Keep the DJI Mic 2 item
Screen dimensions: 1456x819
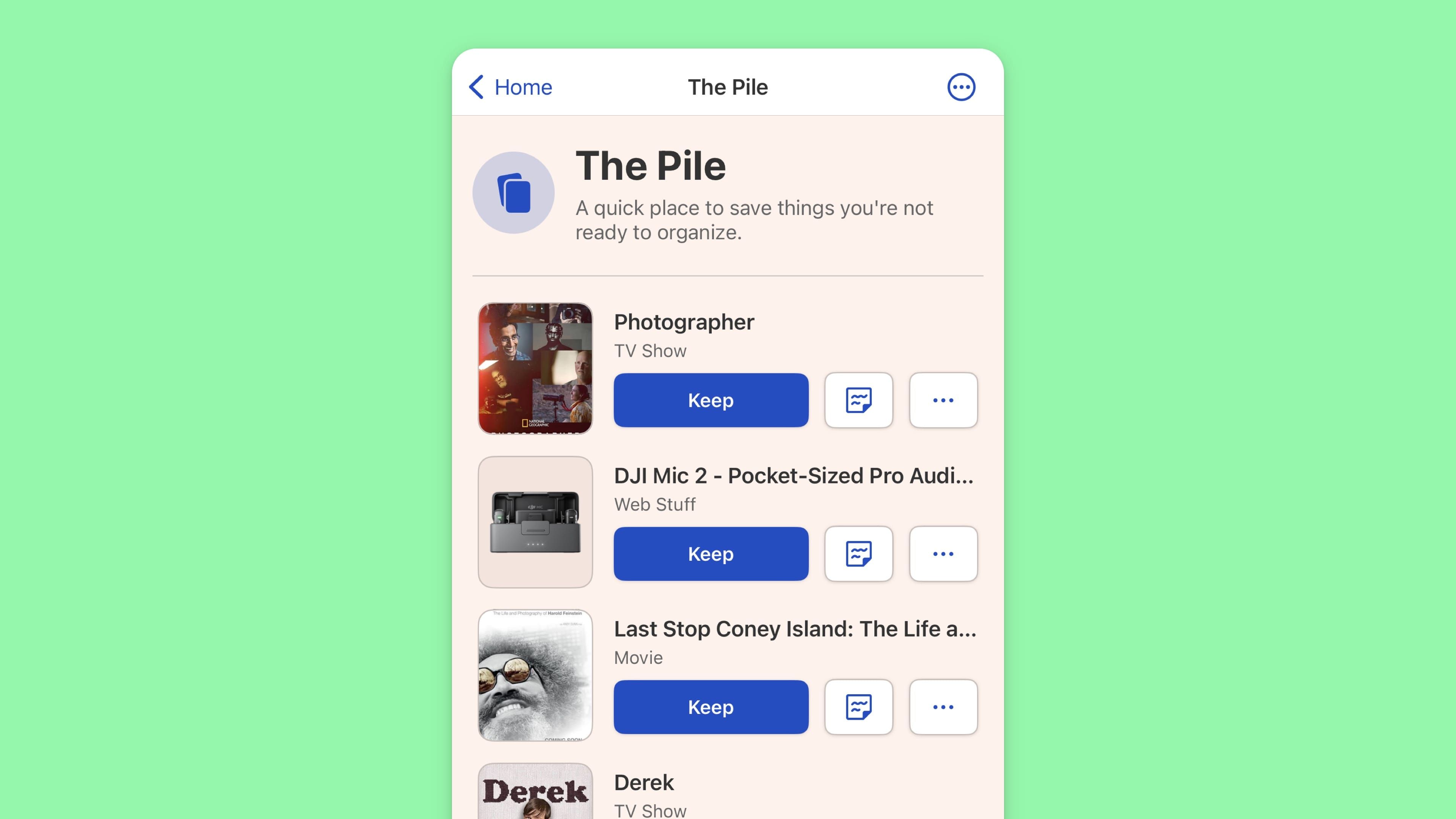711,554
